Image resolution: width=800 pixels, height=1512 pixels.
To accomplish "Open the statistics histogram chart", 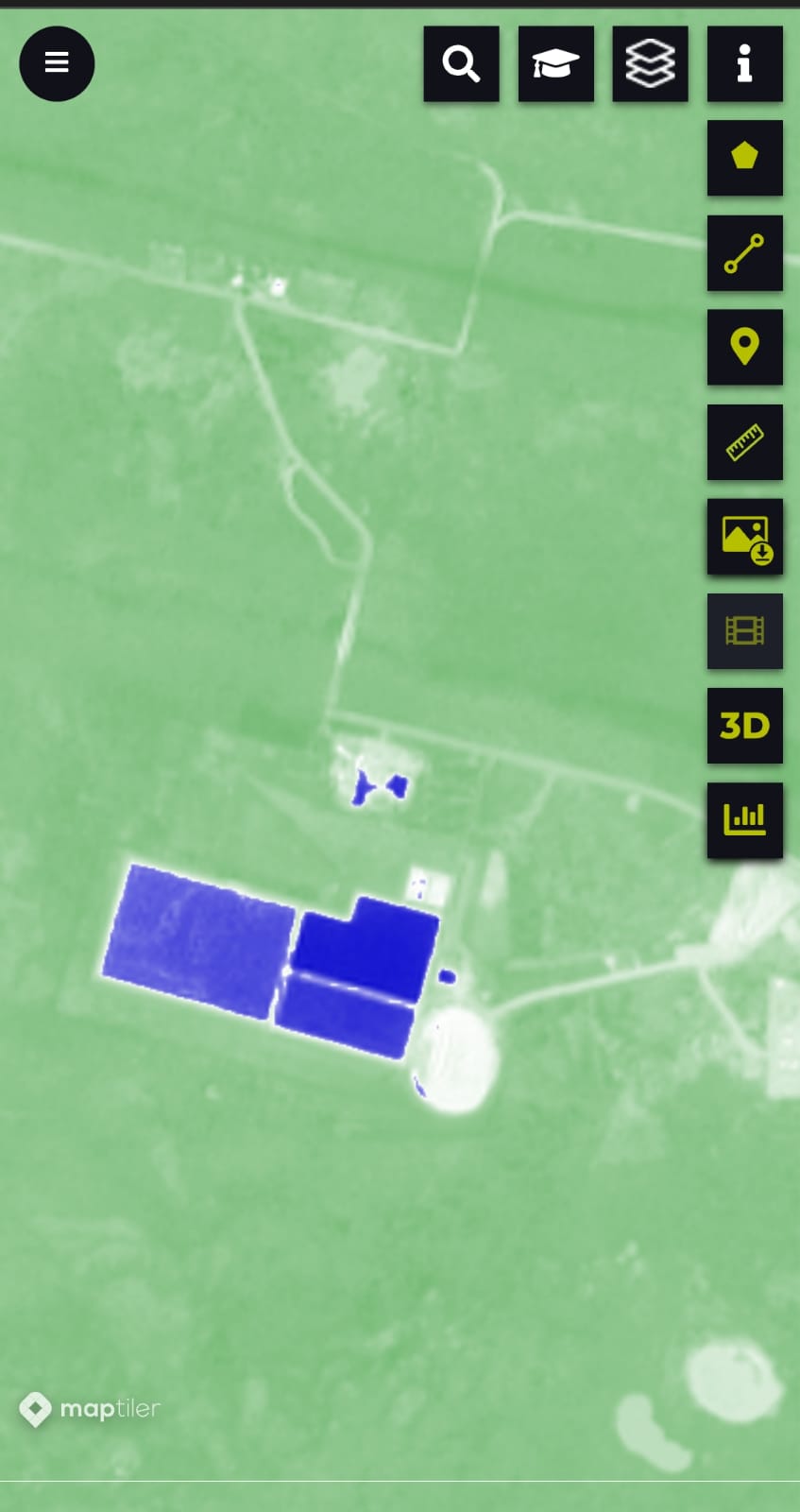I will click(x=744, y=819).
